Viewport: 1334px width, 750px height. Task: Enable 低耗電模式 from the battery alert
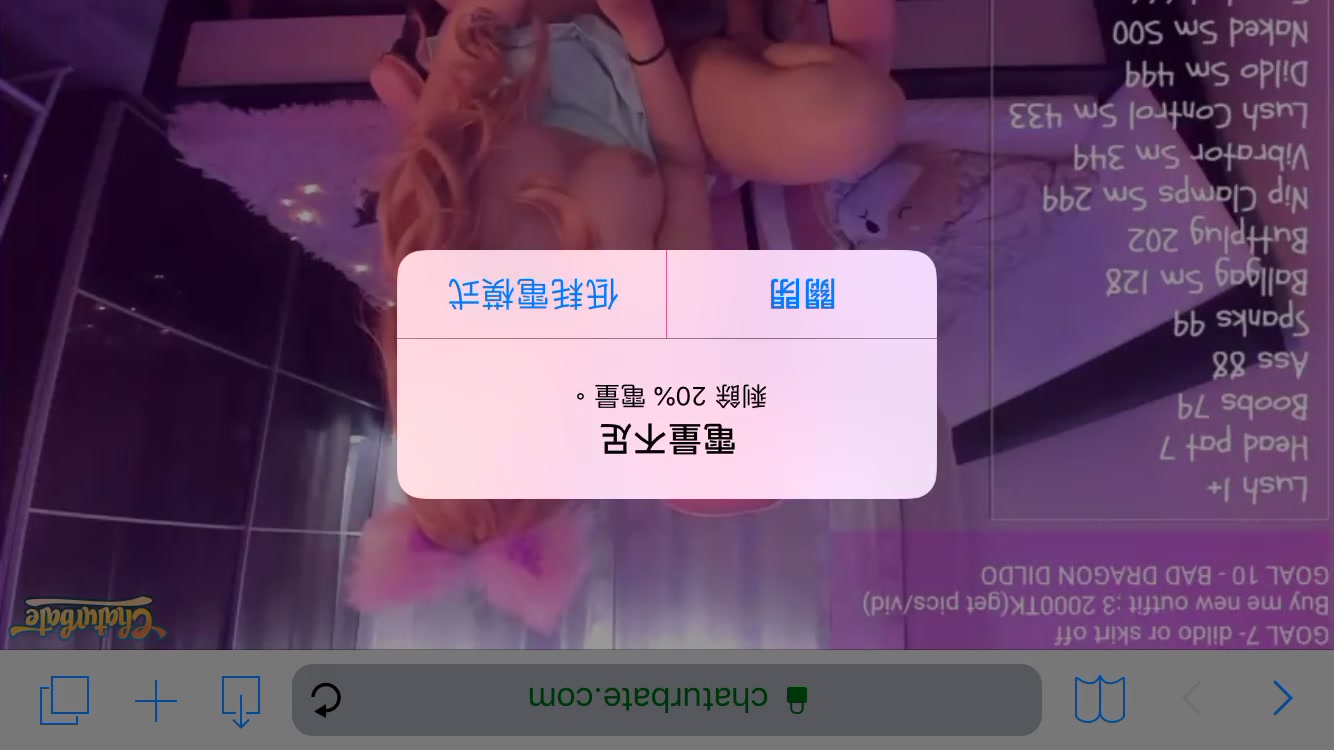point(532,294)
